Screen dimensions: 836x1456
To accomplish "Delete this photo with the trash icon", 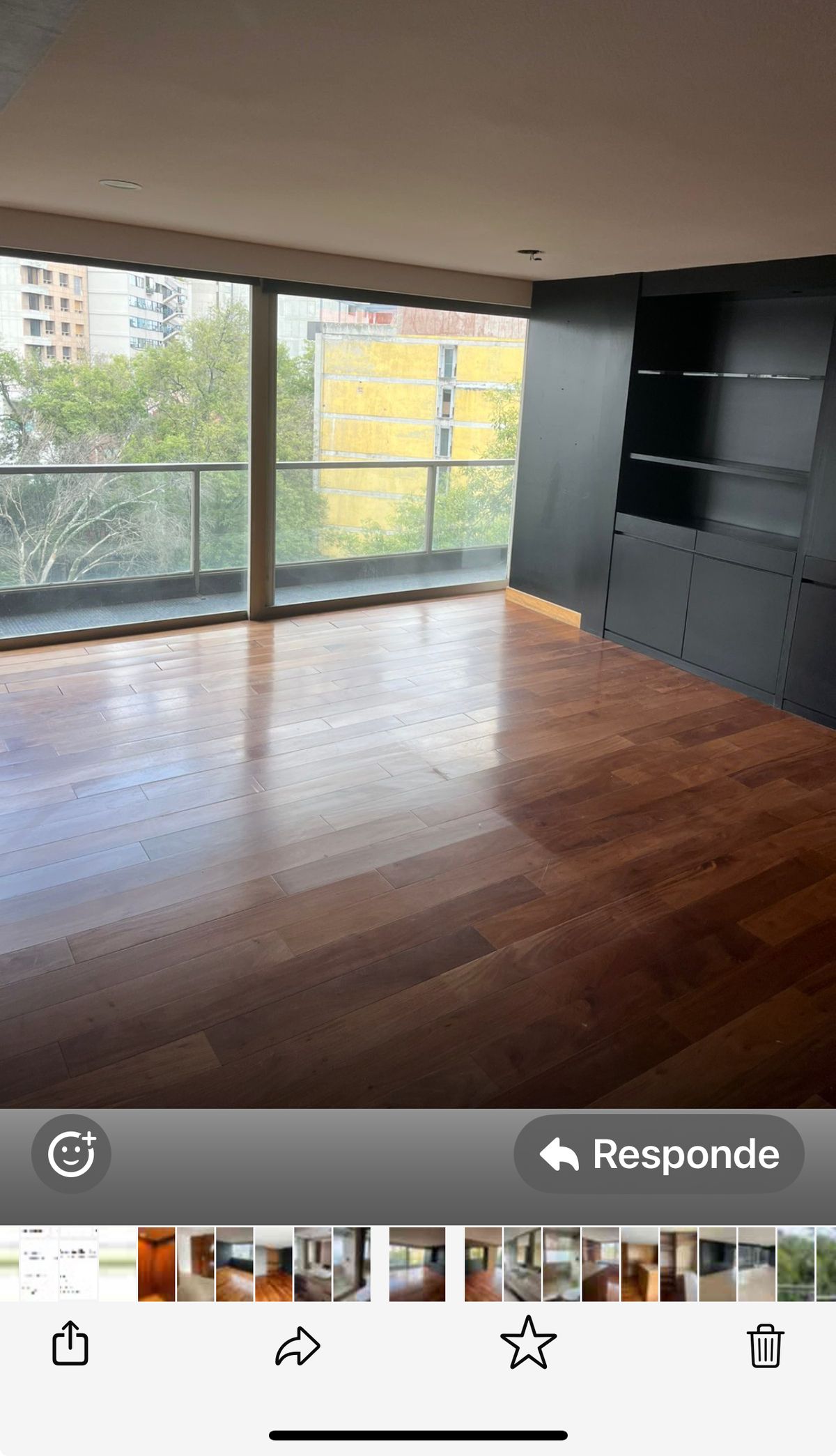I will tap(765, 1345).
